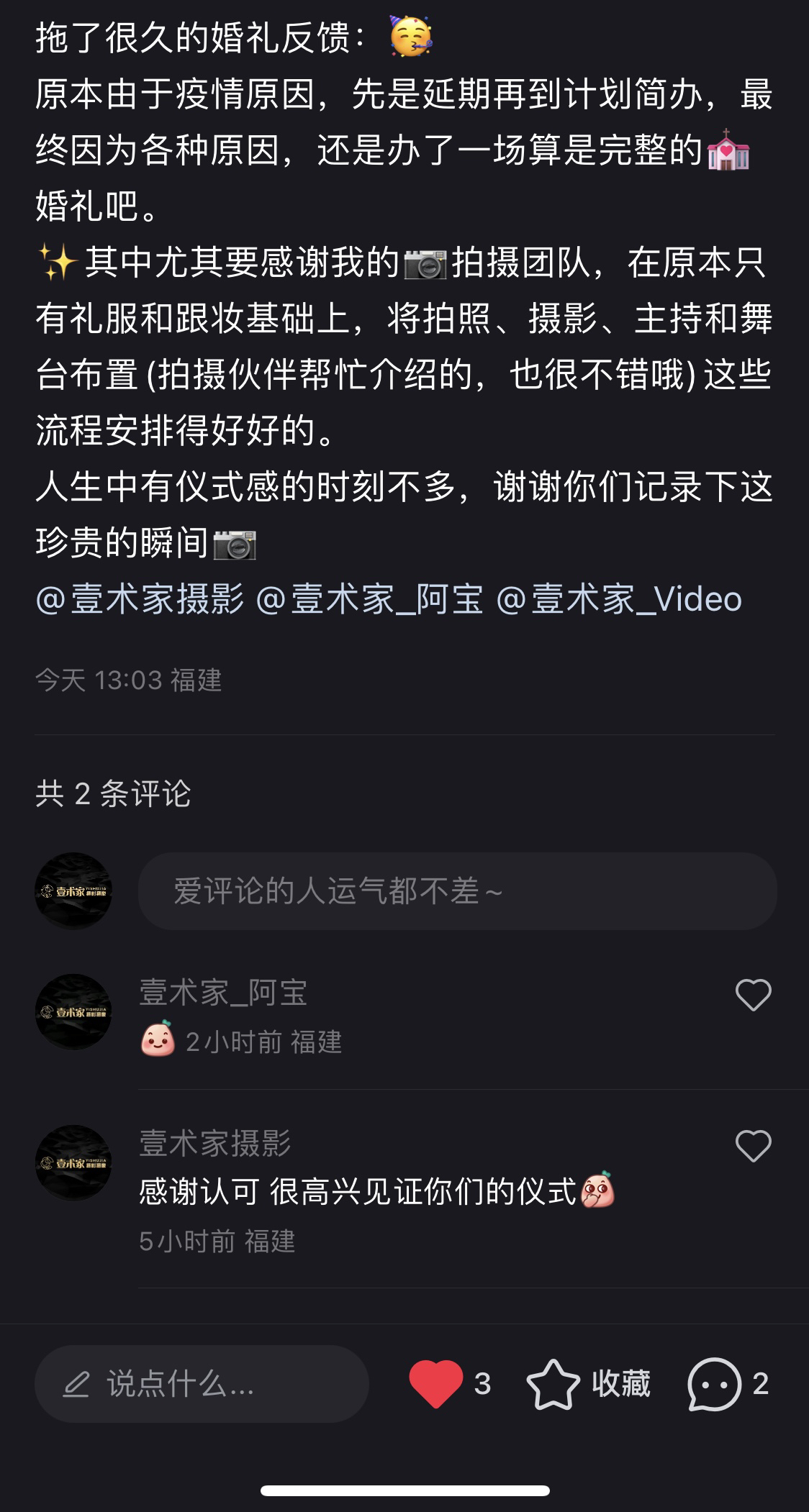Screen dimensions: 809x1512
Task: Open the @壹术家_阿宝 mention link
Action: point(369,599)
